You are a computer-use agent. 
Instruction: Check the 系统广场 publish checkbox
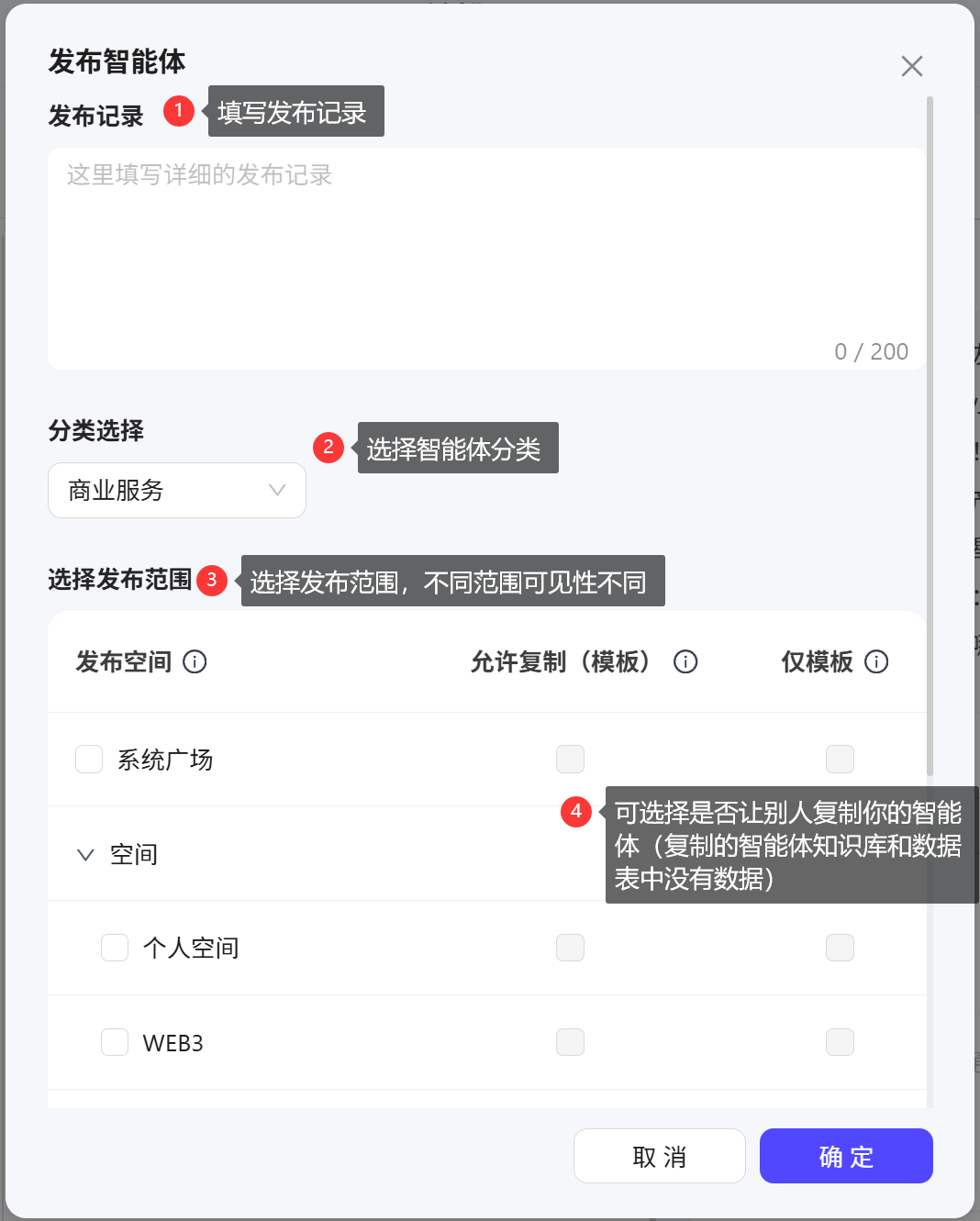click(88, 759)
